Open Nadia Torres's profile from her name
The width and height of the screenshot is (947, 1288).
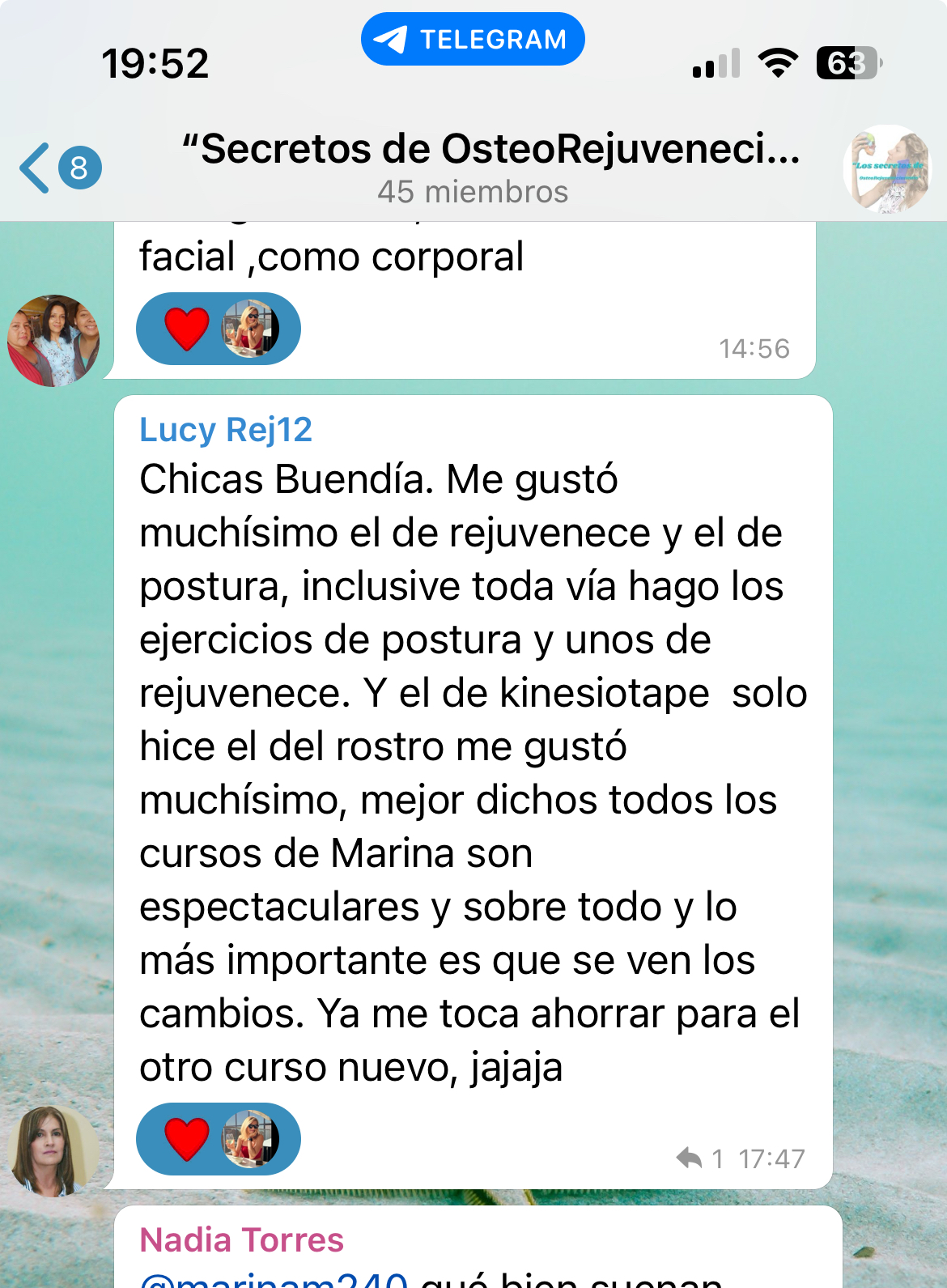click(x=241, y=1240)
